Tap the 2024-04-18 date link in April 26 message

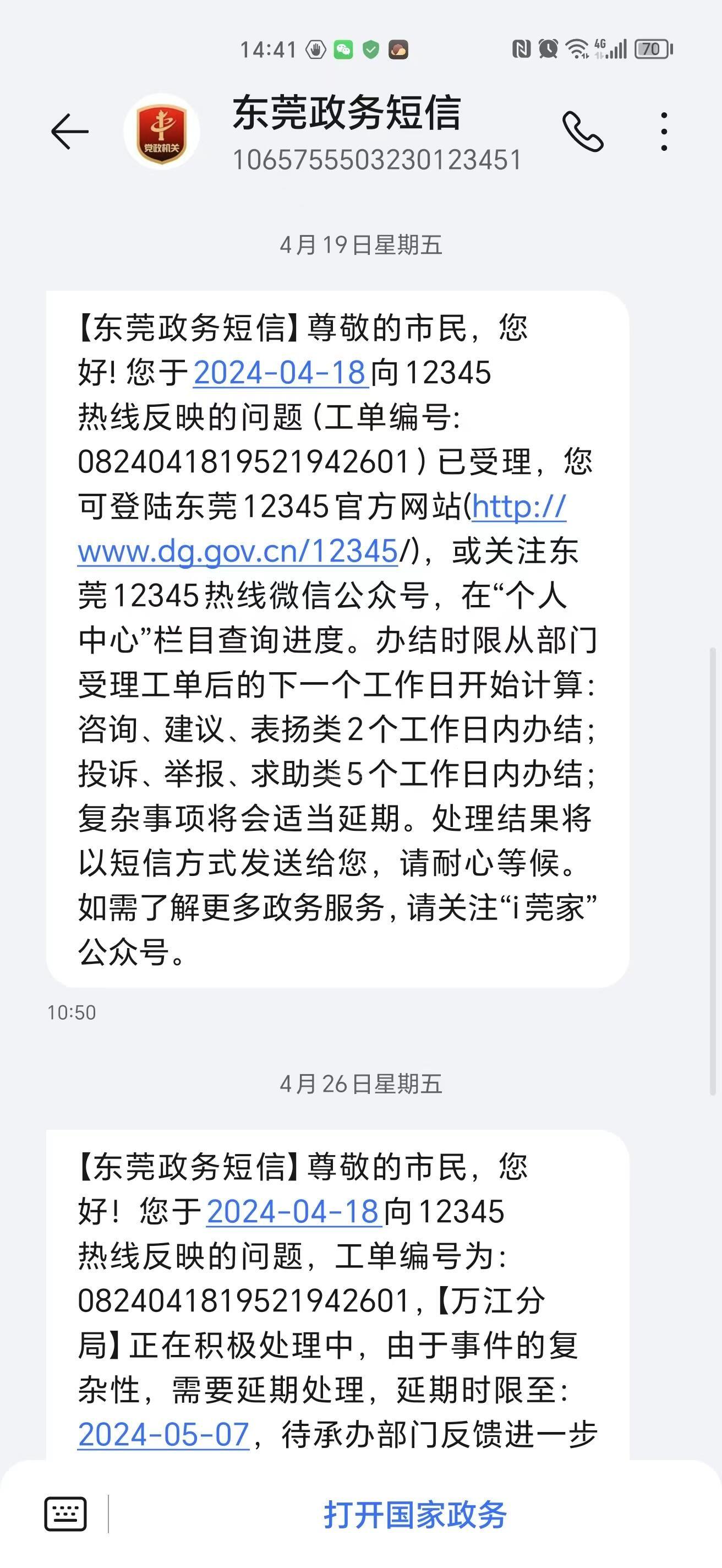294,1211
